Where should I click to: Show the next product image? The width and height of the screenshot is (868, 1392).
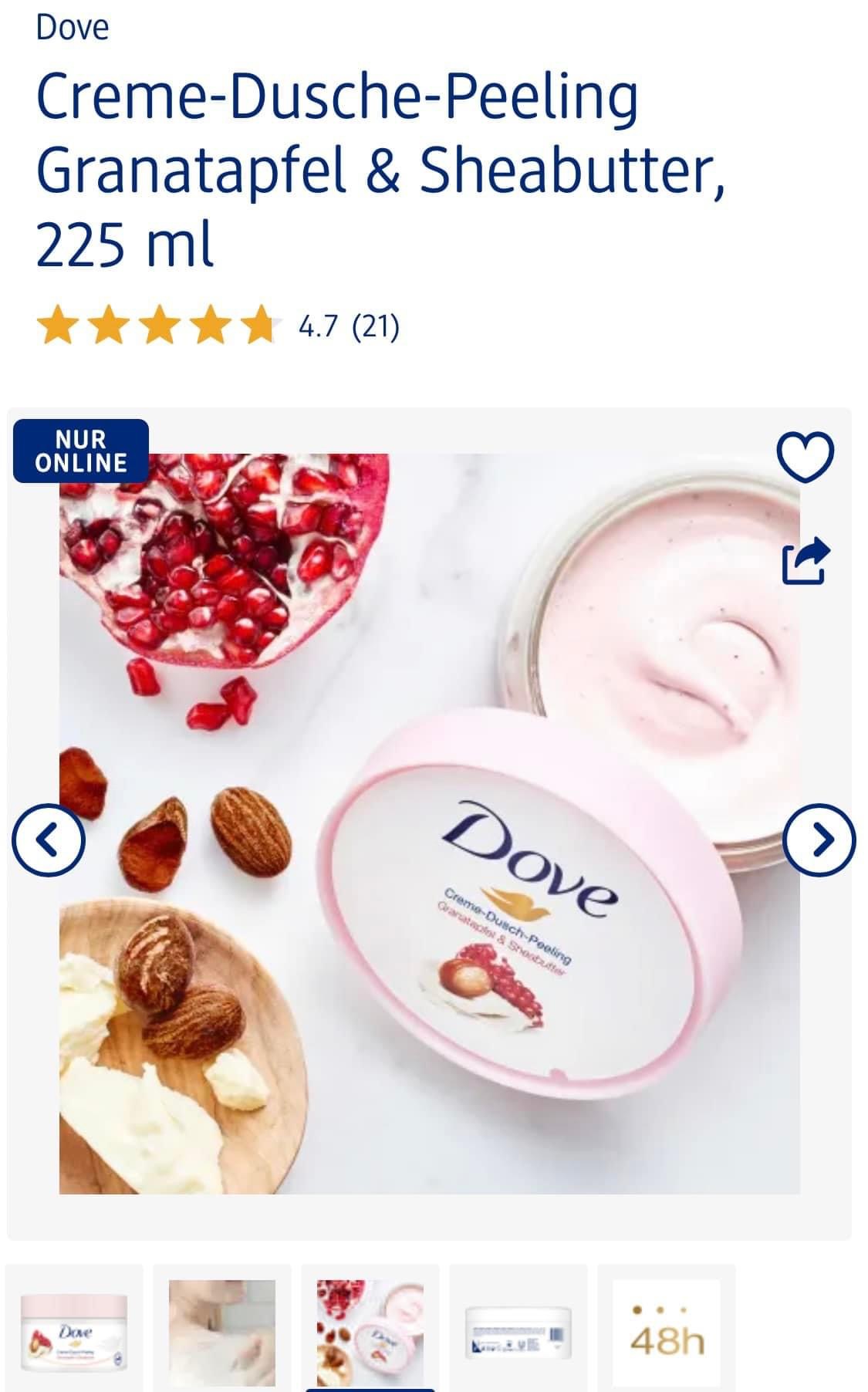[819, 840]
